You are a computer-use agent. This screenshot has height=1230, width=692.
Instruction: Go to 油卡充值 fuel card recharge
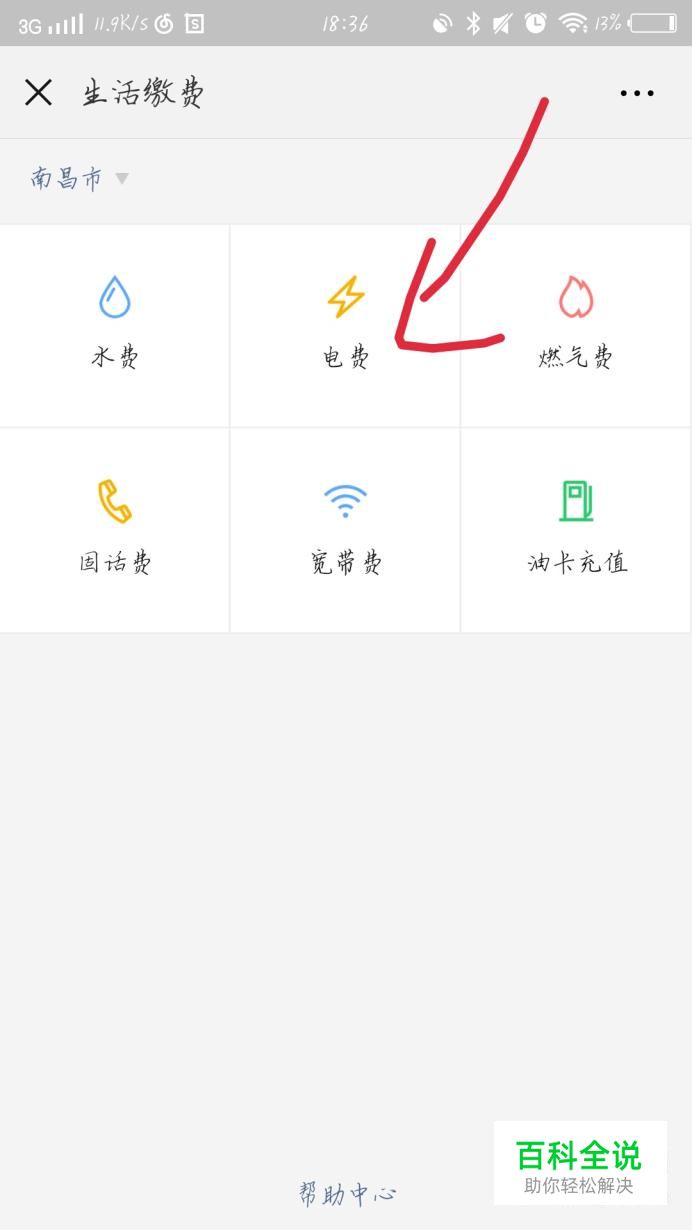[576, 531]
